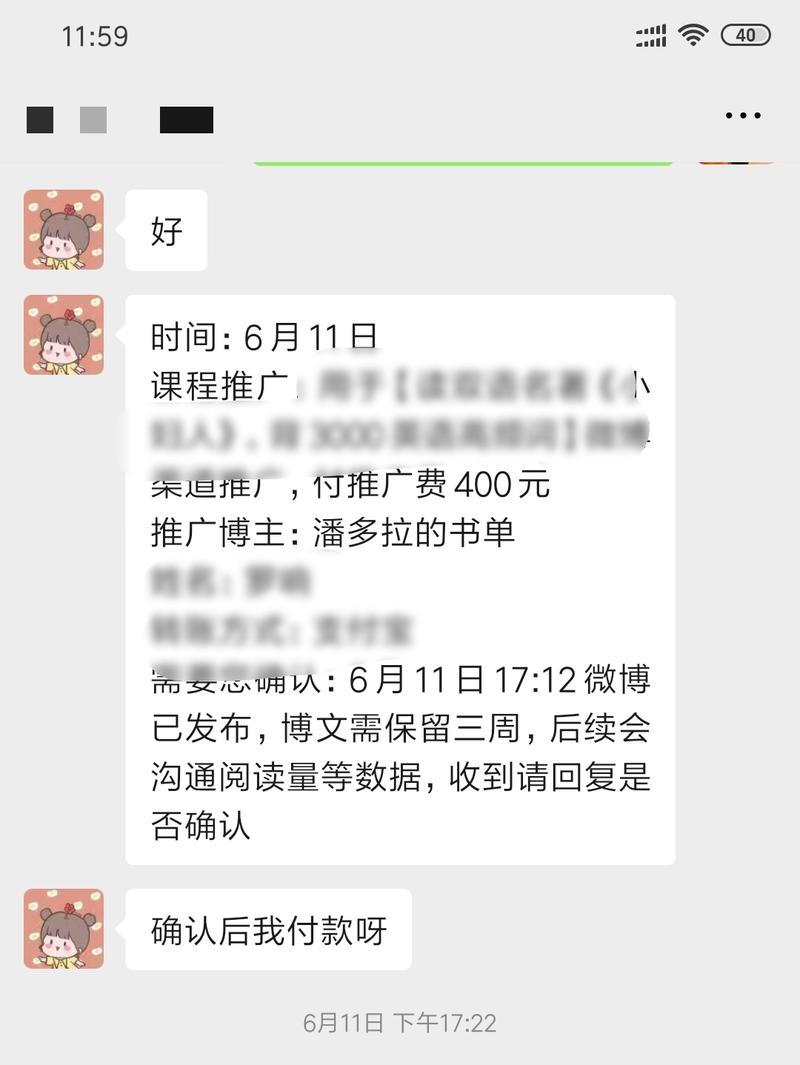The width and height of the screenshot is (800, 1065).
Task: Open chat options with the three-dot icon
Action: [741, 115]
